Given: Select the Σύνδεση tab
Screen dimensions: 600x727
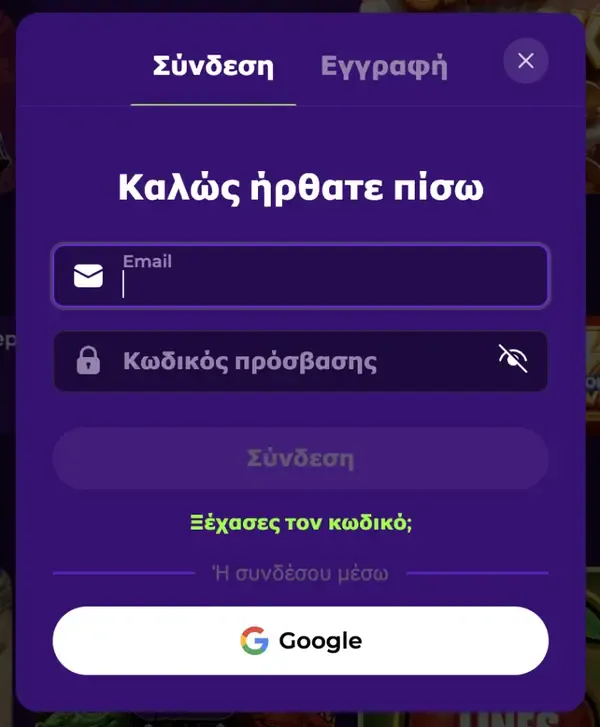Looking at the screenshot, I should 213,67.
